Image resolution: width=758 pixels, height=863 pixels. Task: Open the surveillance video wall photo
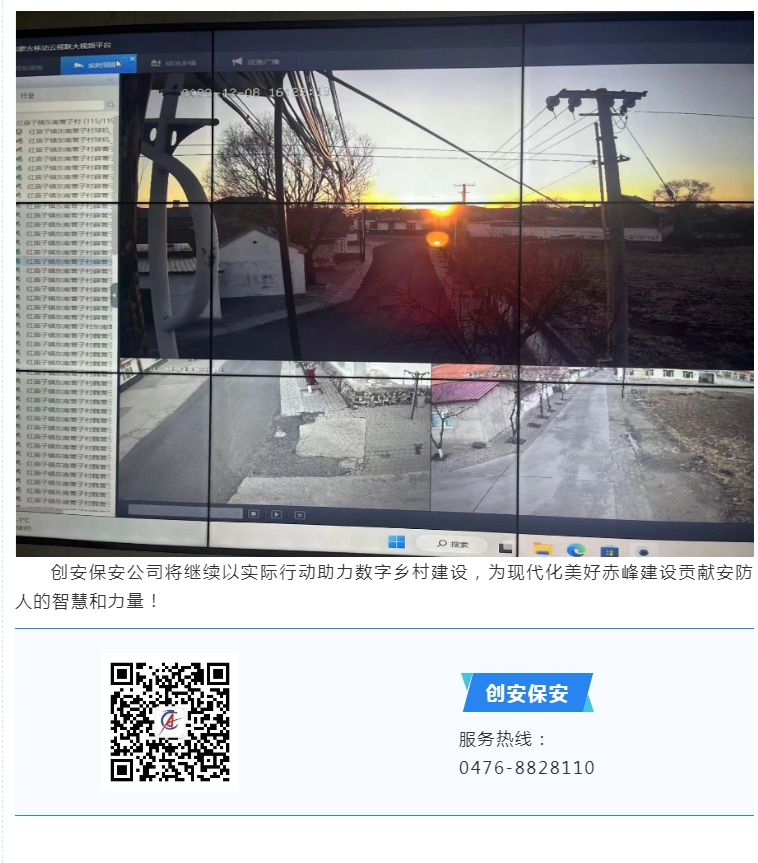click(x=384, y=285)
